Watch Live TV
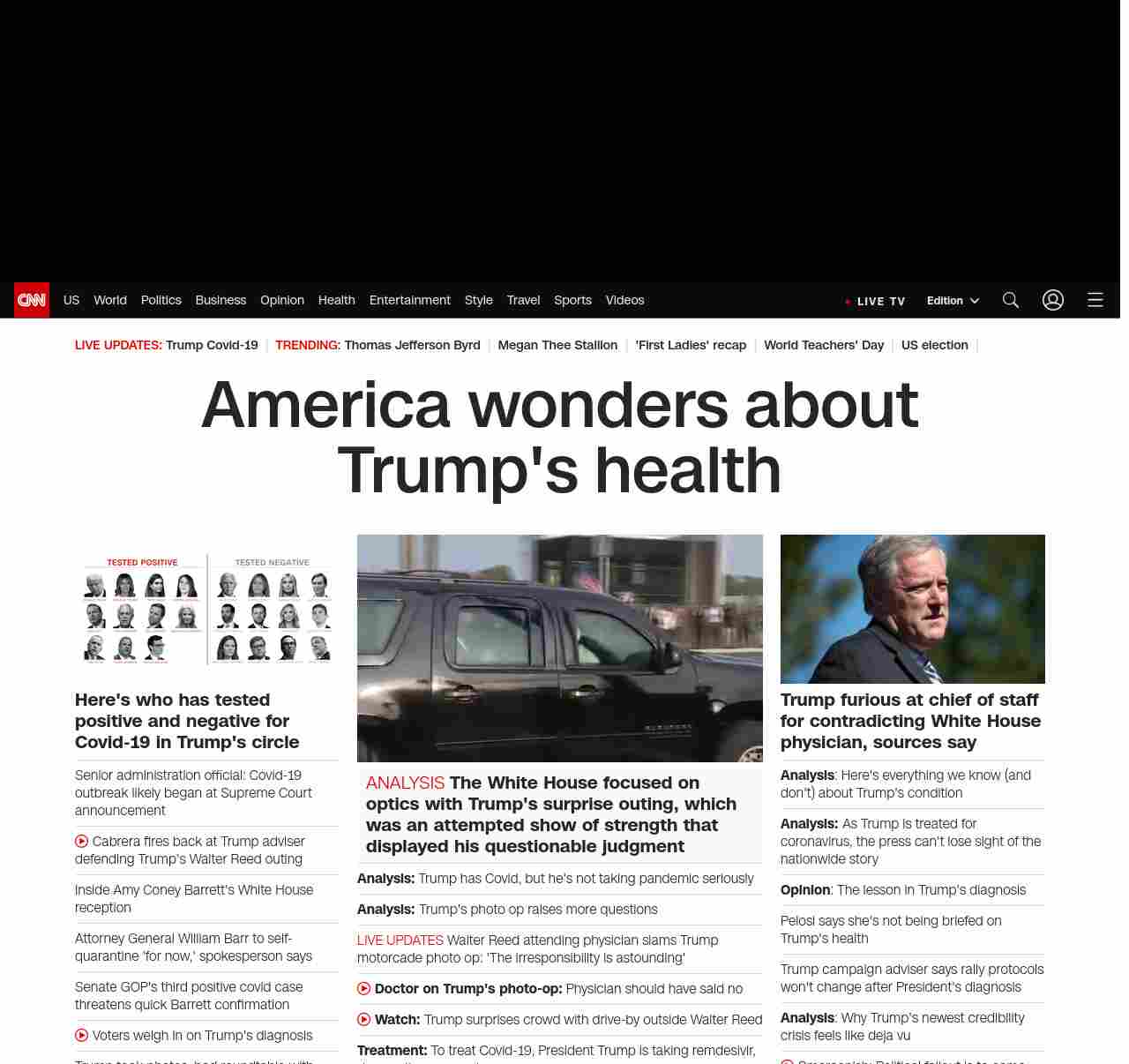 click(x=876, y=301)
